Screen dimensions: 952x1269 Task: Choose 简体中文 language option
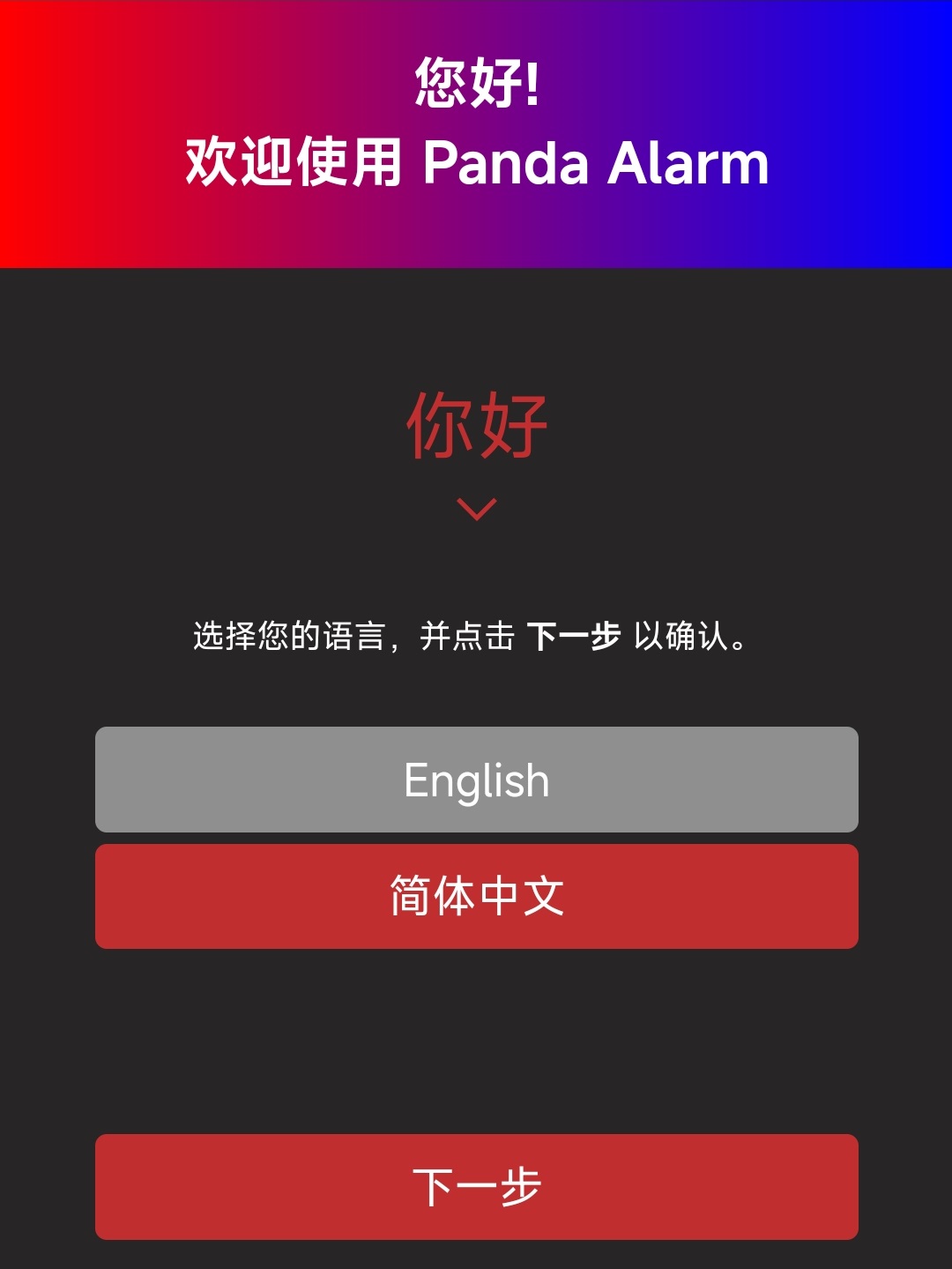tap(476, 896)
